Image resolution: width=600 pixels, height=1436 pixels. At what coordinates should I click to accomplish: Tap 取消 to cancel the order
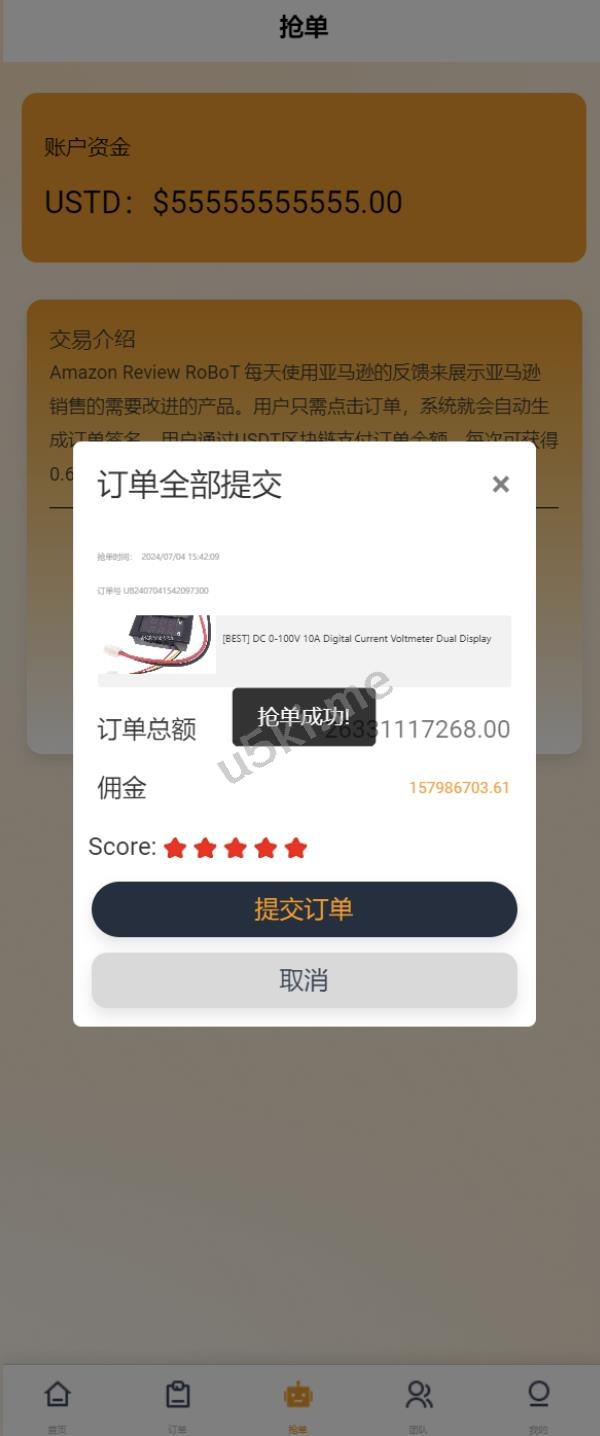pyautogui.click(x=304, y=980)
